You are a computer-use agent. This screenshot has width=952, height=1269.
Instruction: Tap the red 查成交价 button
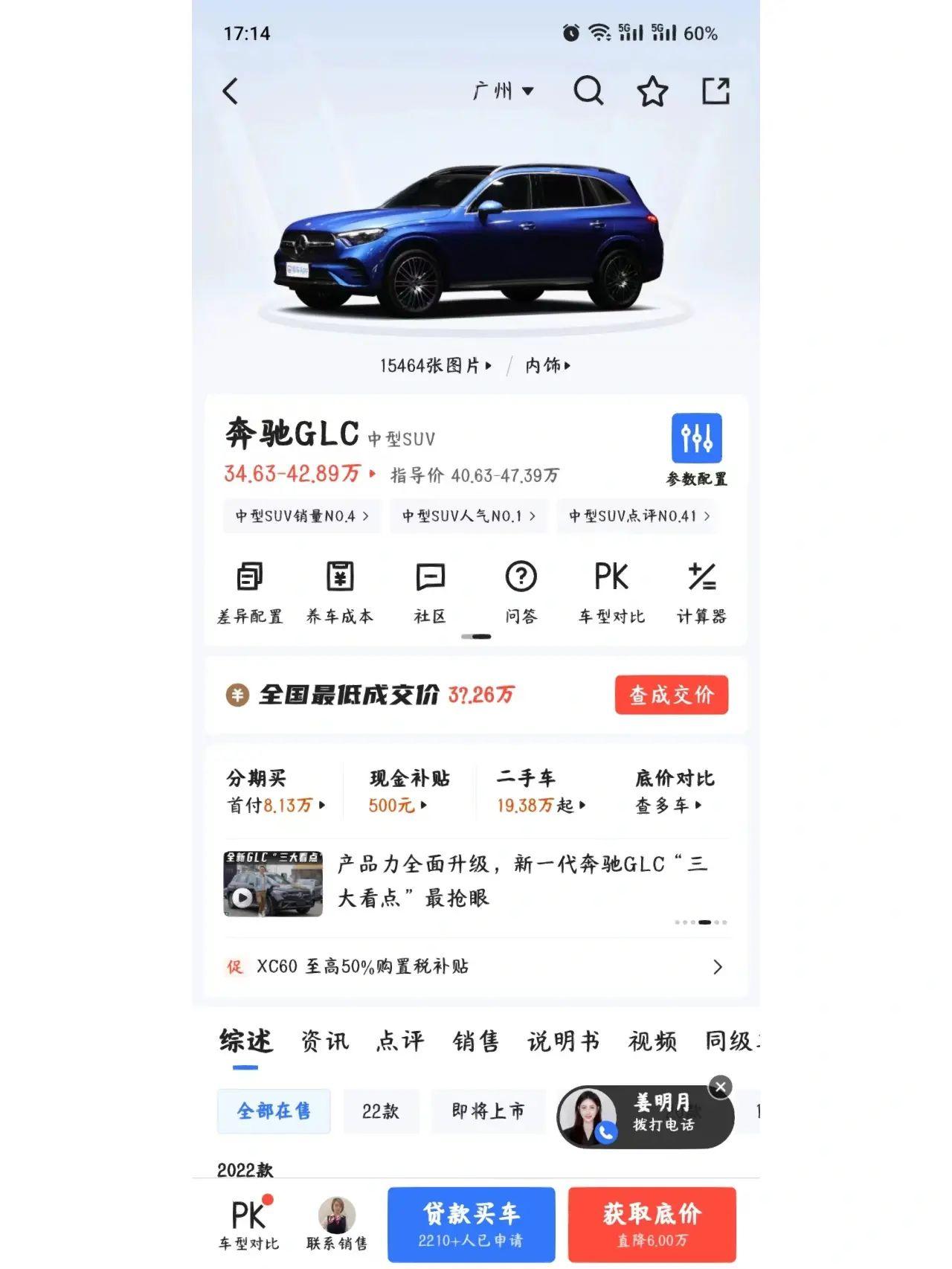pyautogui.click(x=671, y=695)
